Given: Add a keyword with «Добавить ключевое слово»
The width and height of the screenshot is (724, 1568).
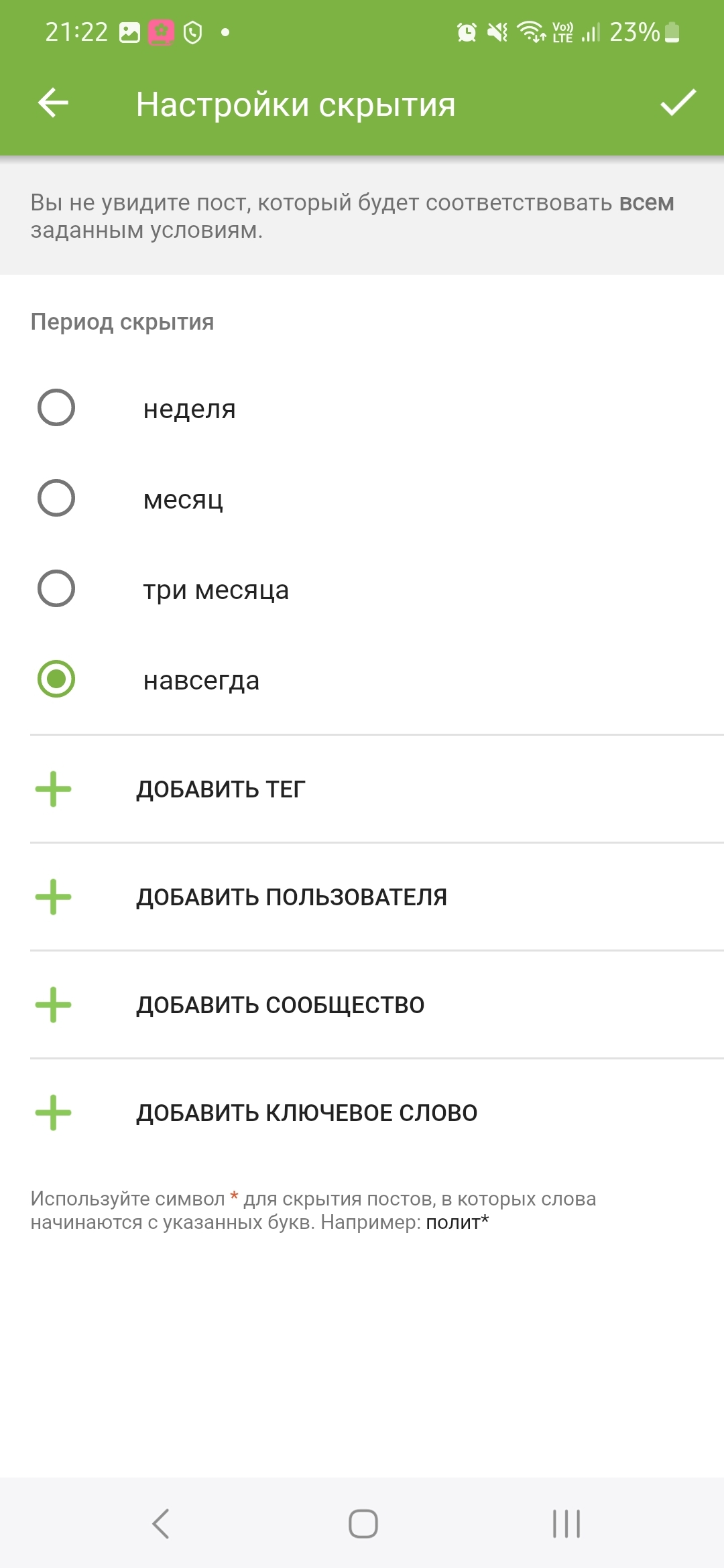Looking at the screenshot, I should click(306, 1113).
